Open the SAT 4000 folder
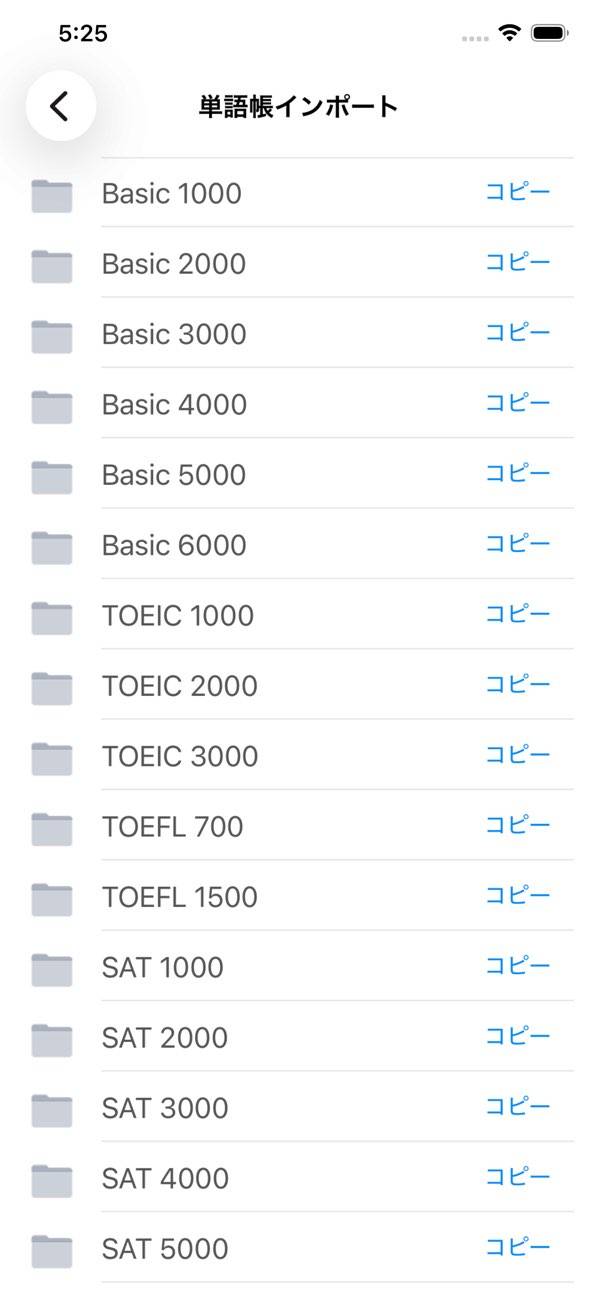Screen dimensions: 600x1299 point(165,1178)
